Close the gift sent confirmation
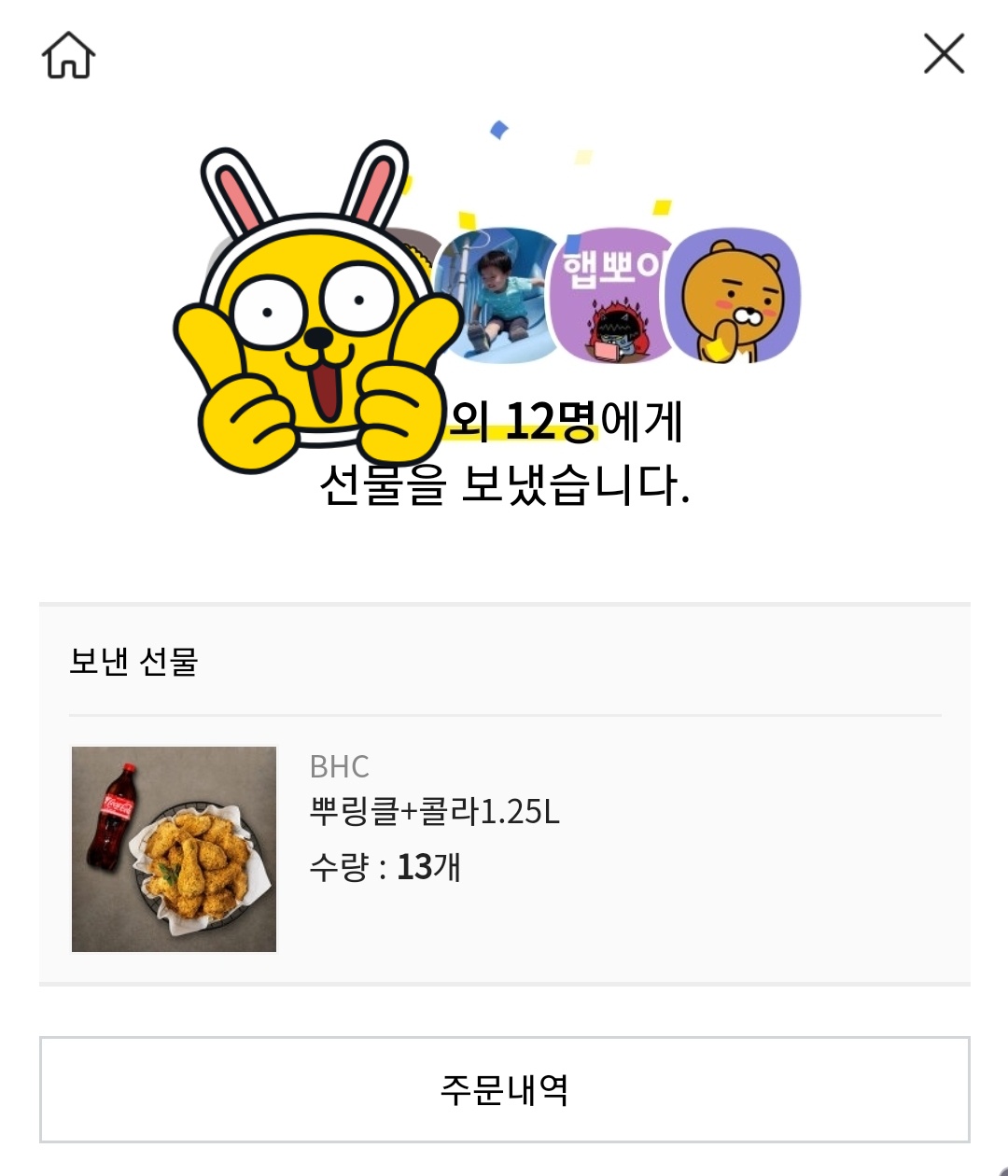This screenshot has height=1176, width=1008. pyautogui.click(x=944, y=54)
